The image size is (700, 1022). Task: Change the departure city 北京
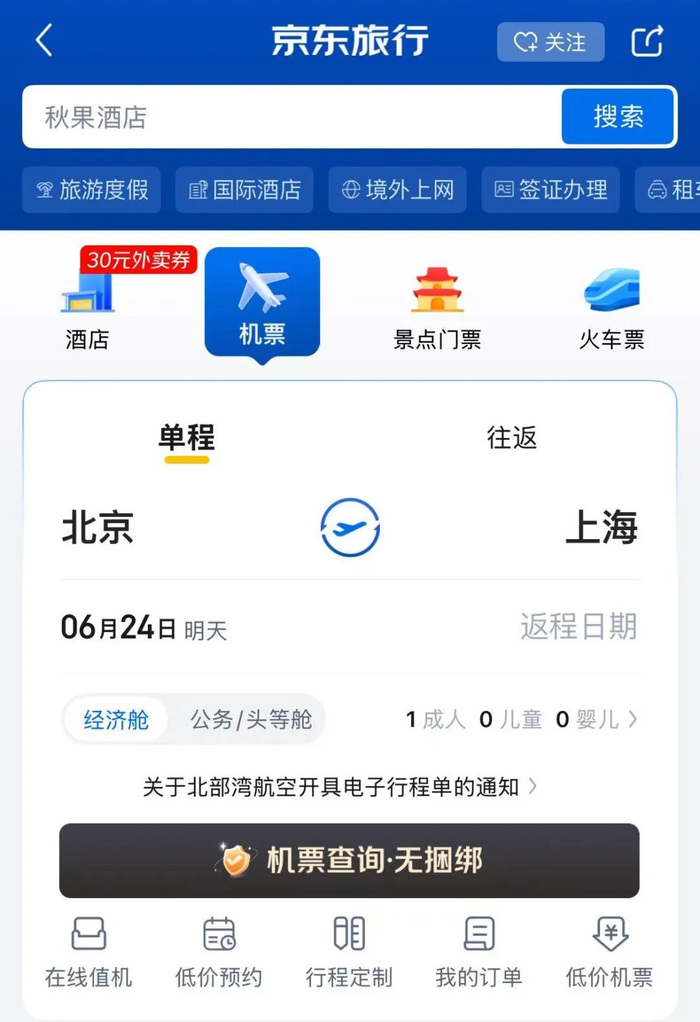(x=98, y=527)
